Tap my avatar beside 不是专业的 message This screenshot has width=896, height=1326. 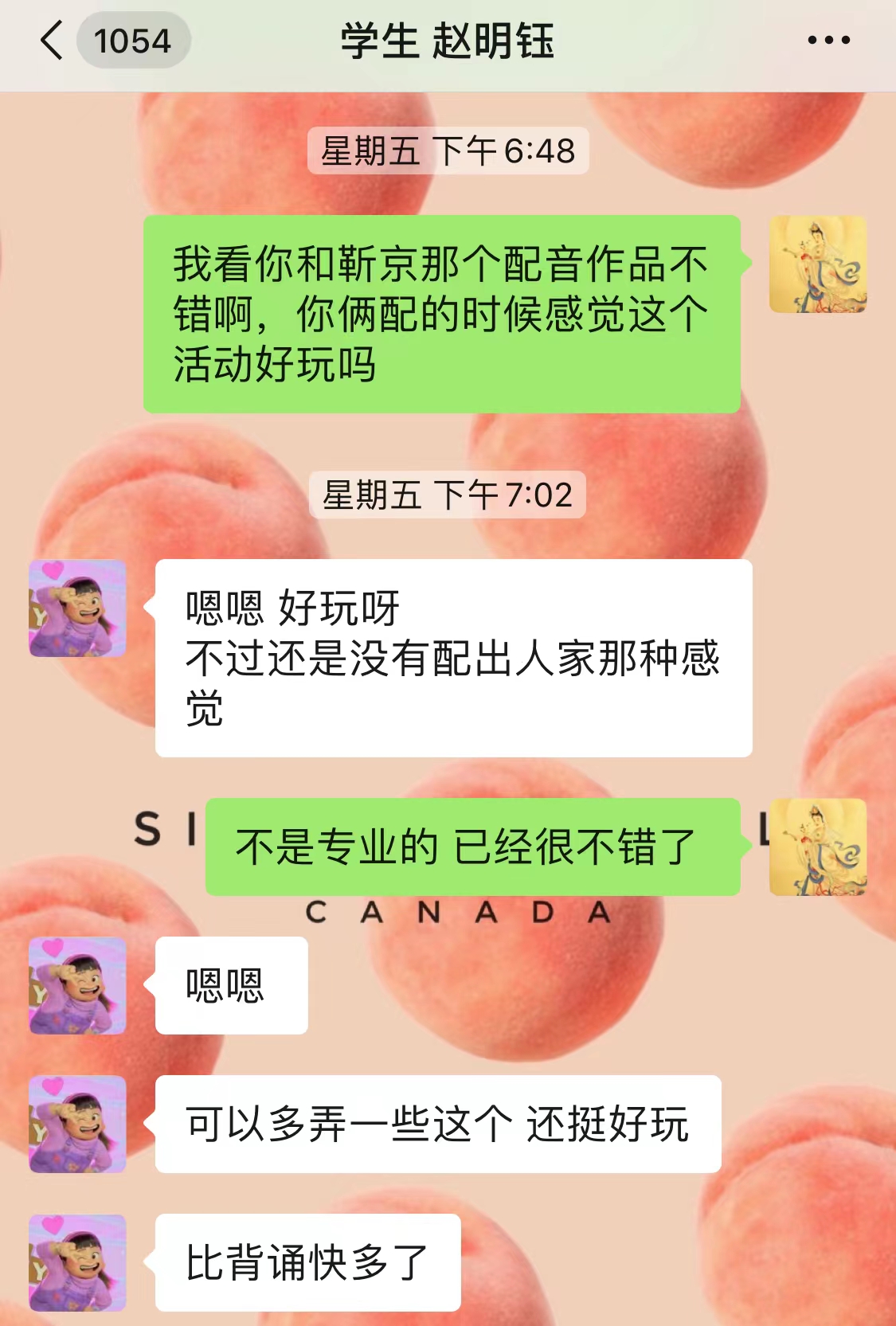817,847
